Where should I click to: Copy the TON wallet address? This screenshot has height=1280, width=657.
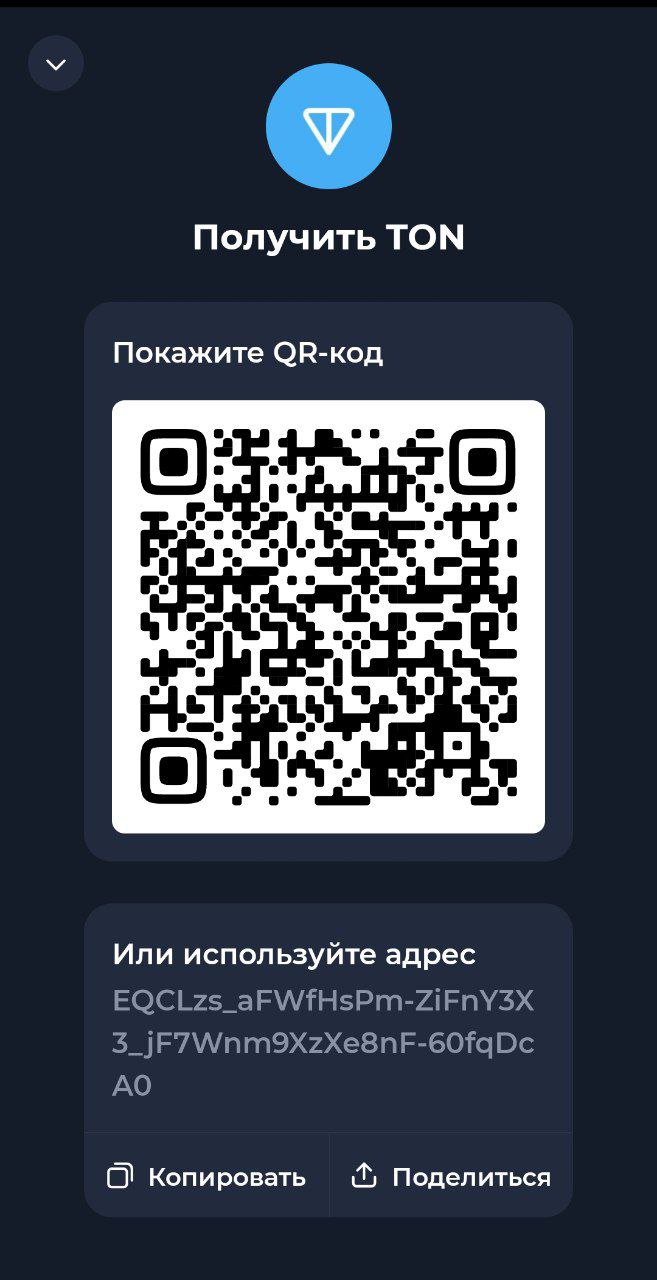pyautogui.click(x=206, y=1176)
